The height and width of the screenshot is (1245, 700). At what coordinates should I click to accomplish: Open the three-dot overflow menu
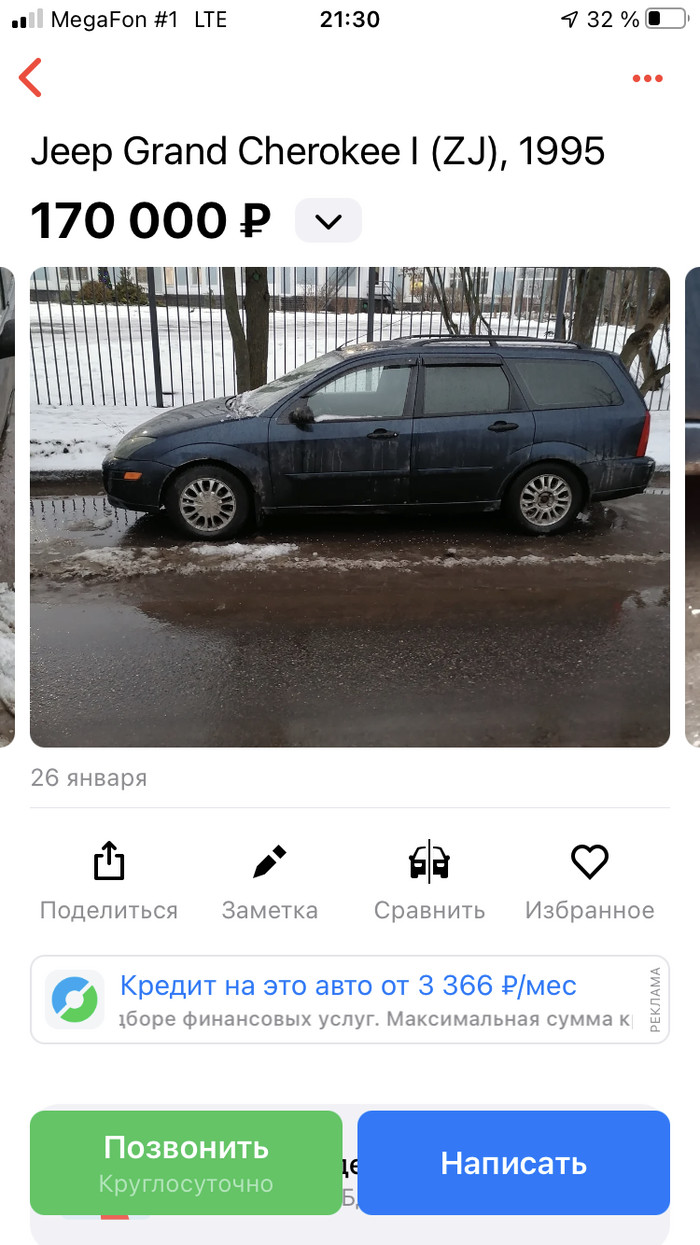[x=647, y=79]
